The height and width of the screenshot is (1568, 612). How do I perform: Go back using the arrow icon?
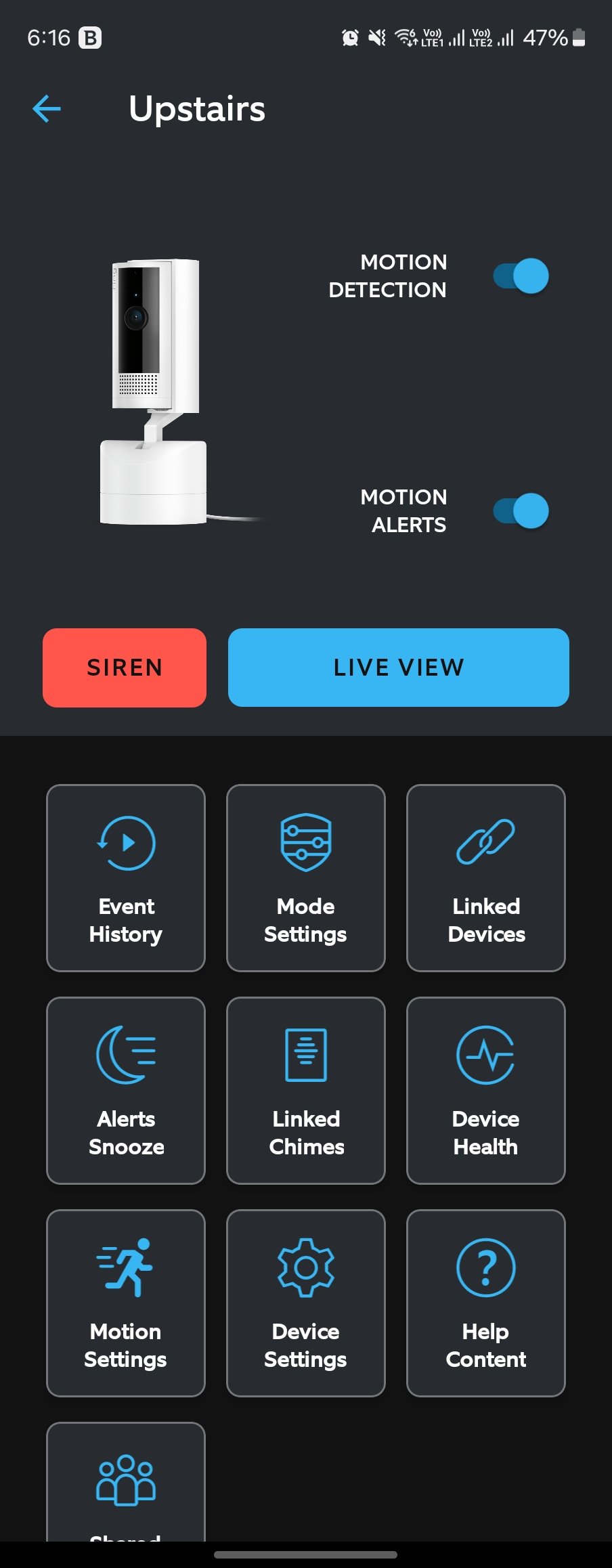click(x=47, y=109)
